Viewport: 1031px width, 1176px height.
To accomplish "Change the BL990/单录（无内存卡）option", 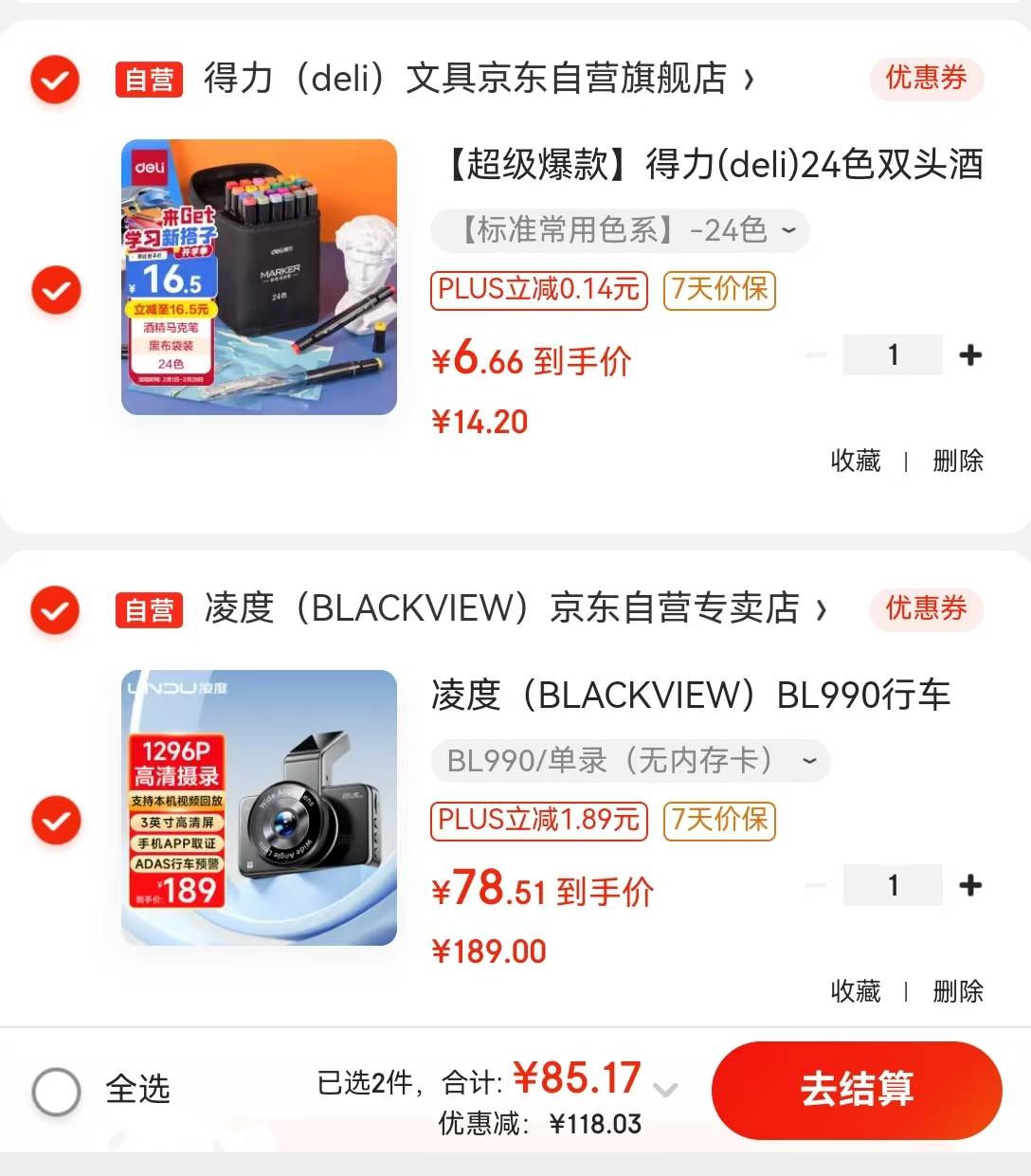I will coord(630,761).
